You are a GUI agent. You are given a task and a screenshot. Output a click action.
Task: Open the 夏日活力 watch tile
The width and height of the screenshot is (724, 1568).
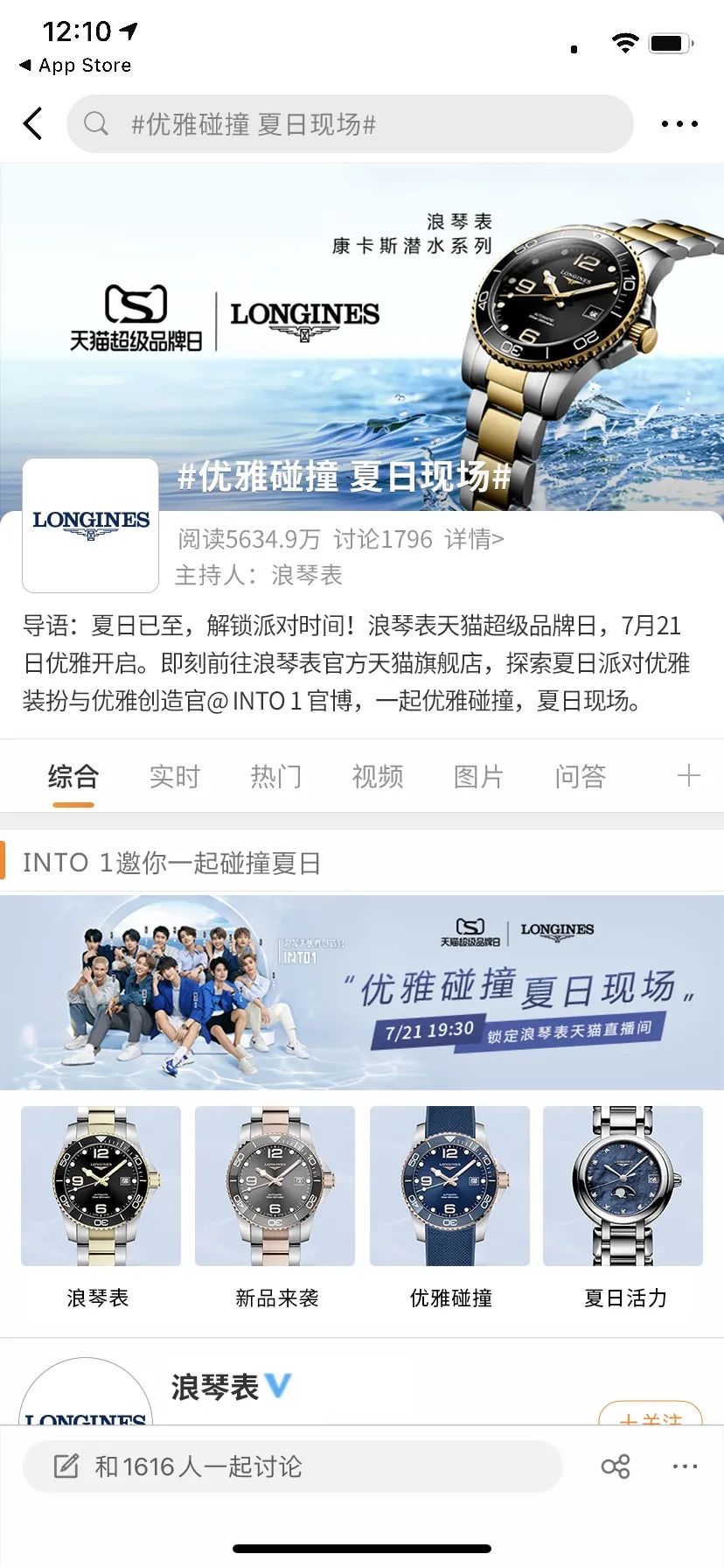(x=623, y=1186)
